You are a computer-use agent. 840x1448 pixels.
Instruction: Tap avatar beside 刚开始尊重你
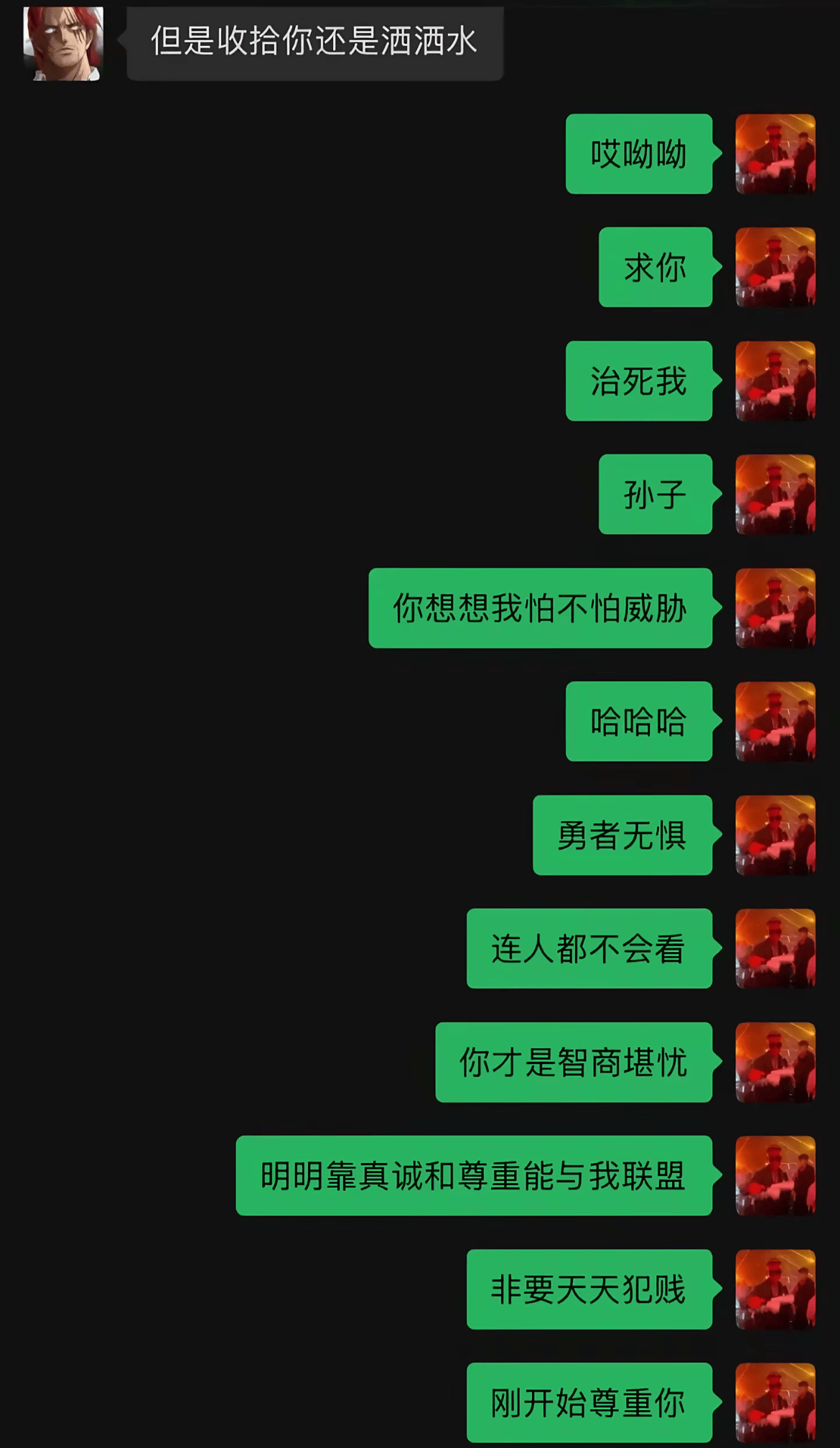(775, 1402)
